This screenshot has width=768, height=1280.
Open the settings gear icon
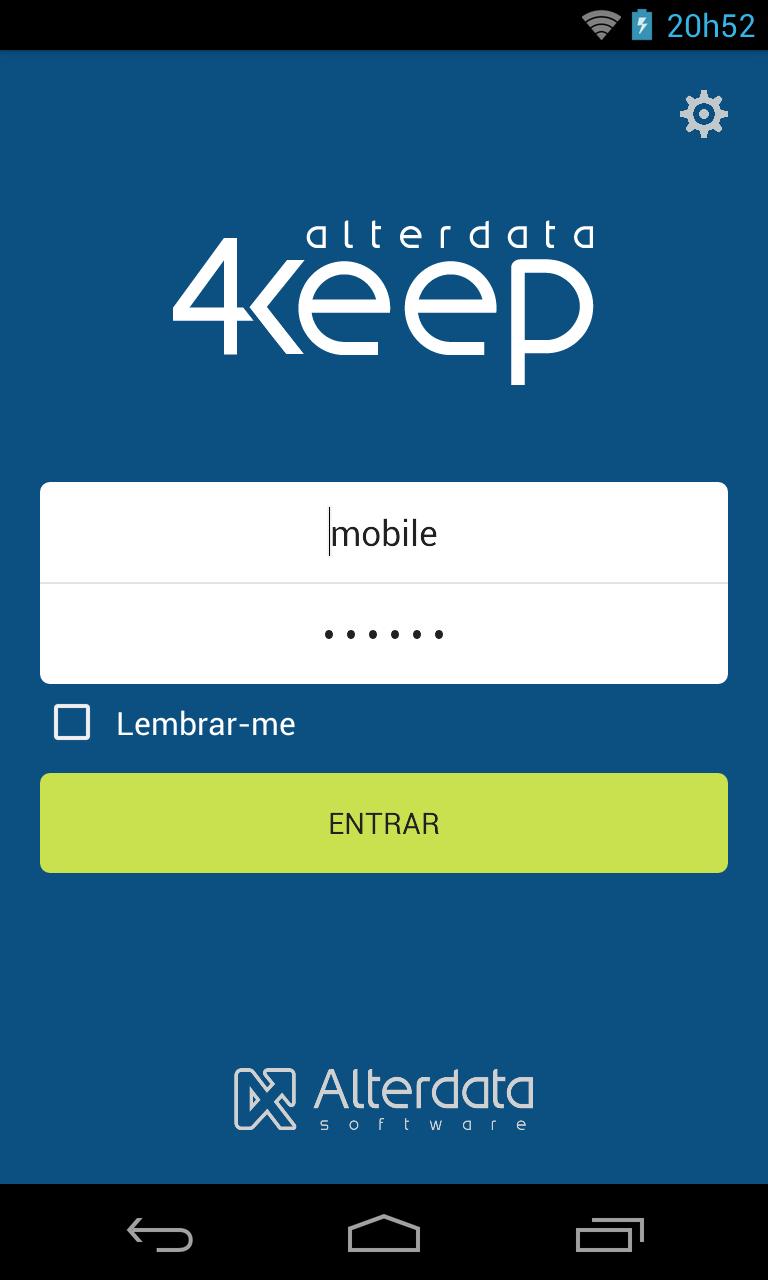(x=703, y=115)
